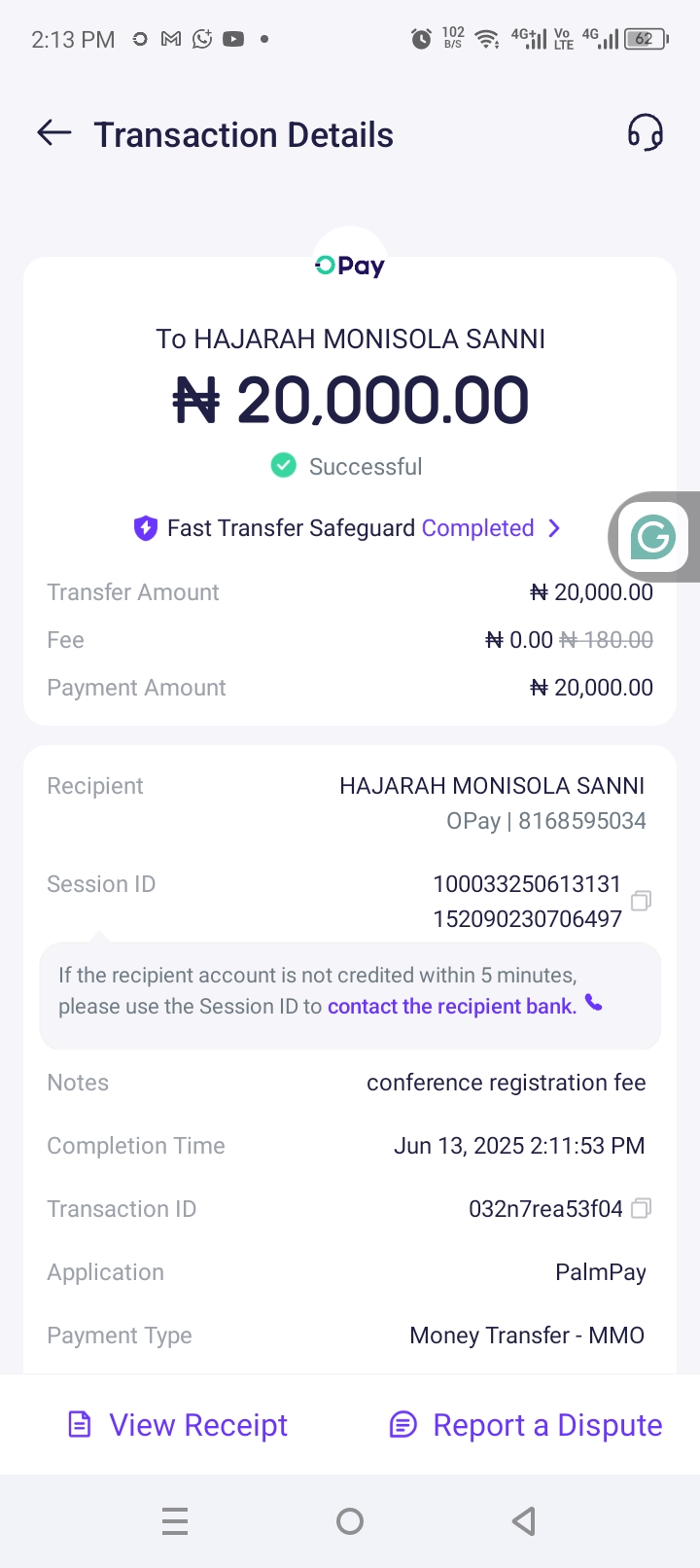
Task: Open View Receipt
Action: [178, 1425]
